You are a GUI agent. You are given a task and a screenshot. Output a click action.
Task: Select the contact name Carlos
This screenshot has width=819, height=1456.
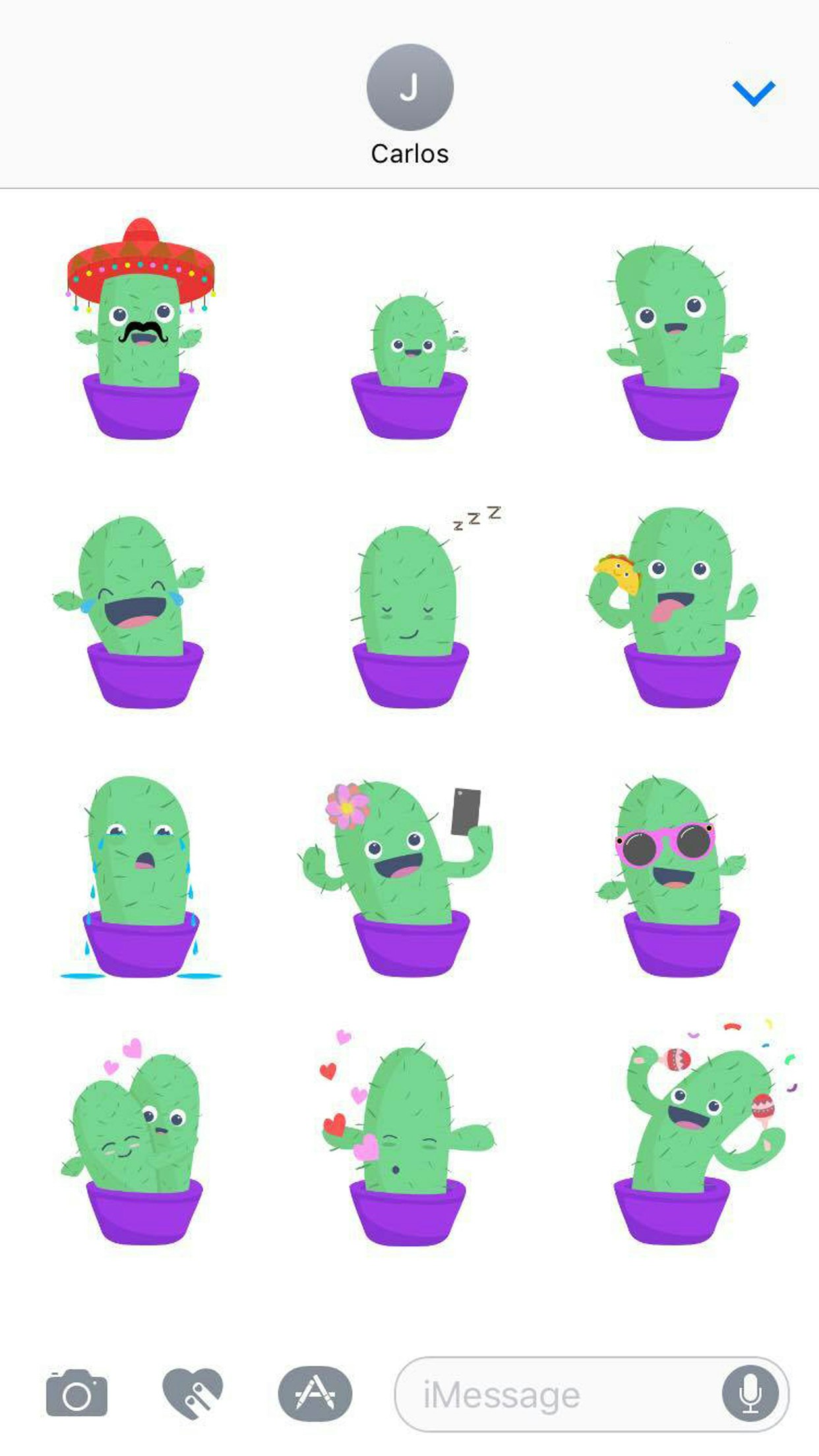[x=409, y=153]
